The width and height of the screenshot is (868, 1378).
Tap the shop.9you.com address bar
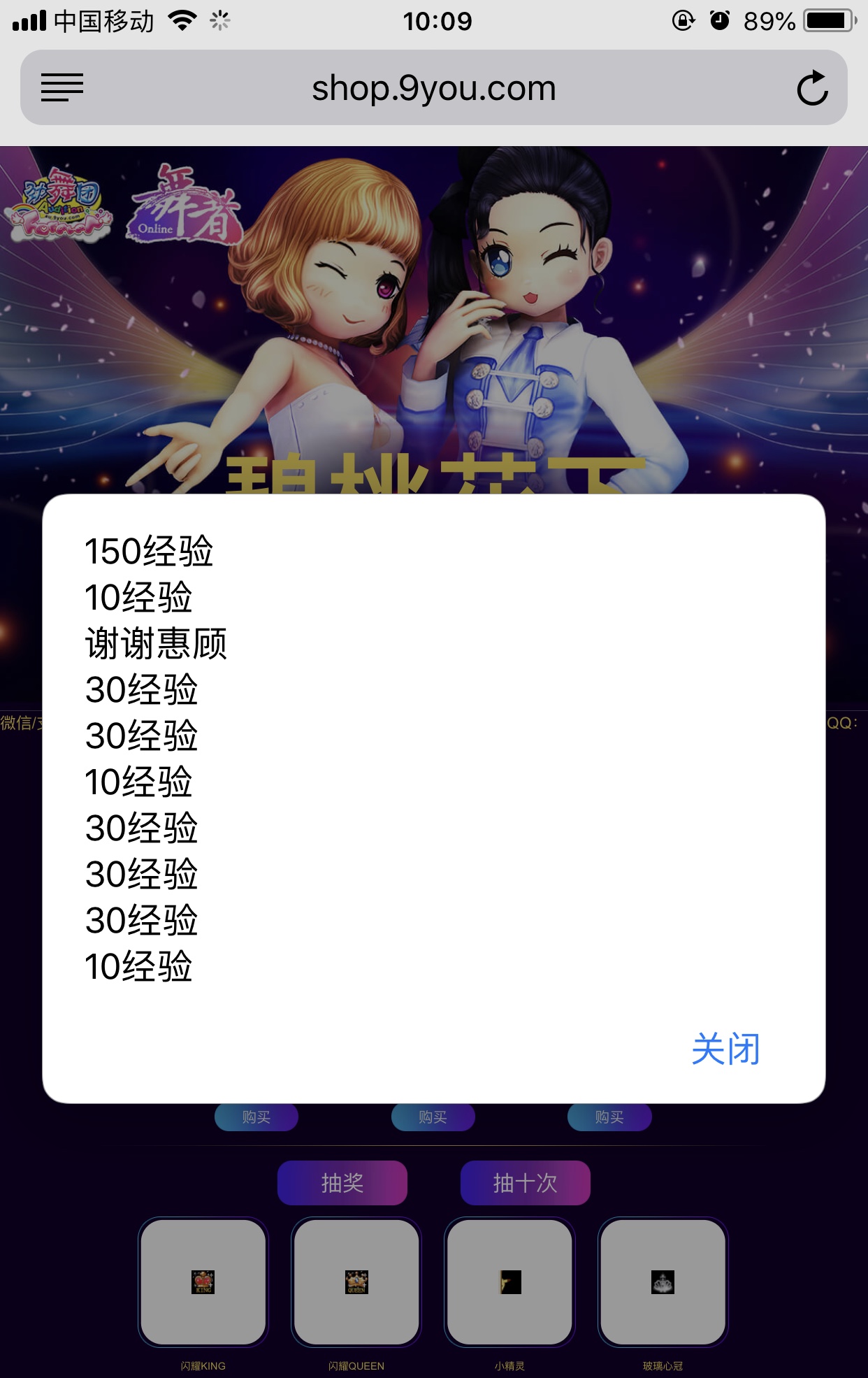(433, 88)
